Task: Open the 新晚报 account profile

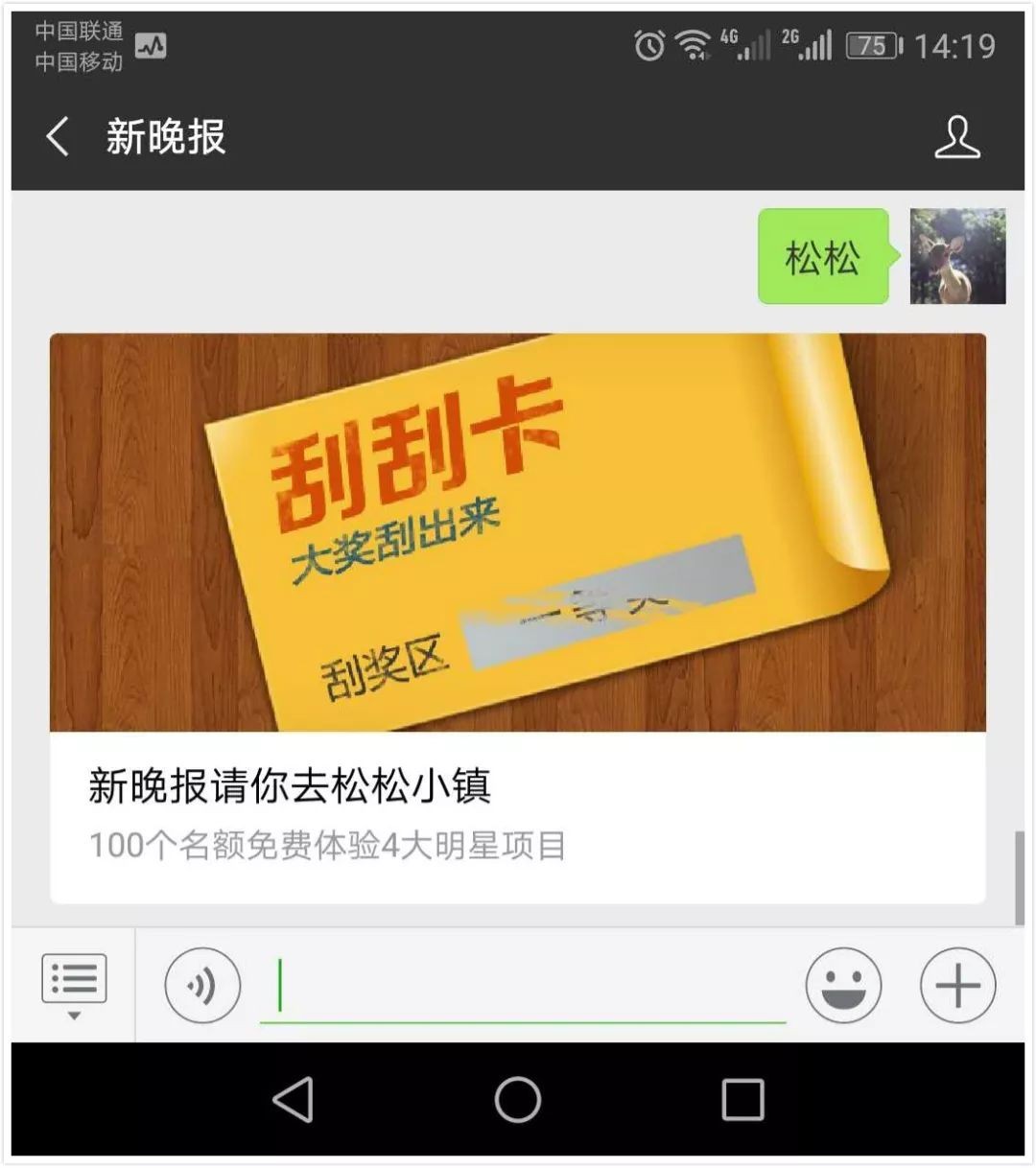Action: pos(956,137)
